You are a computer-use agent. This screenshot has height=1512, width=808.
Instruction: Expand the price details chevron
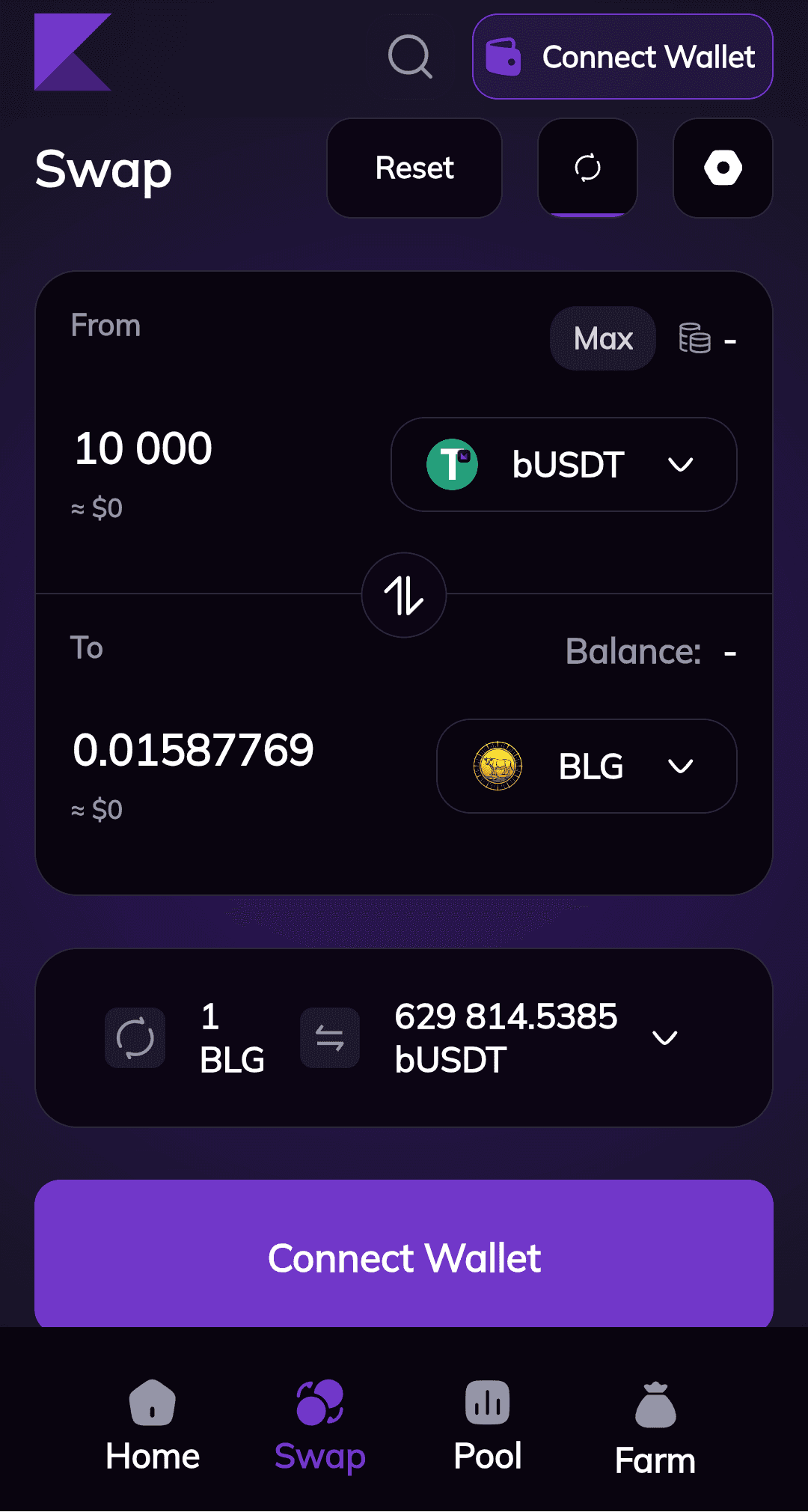coord(664,1038)
